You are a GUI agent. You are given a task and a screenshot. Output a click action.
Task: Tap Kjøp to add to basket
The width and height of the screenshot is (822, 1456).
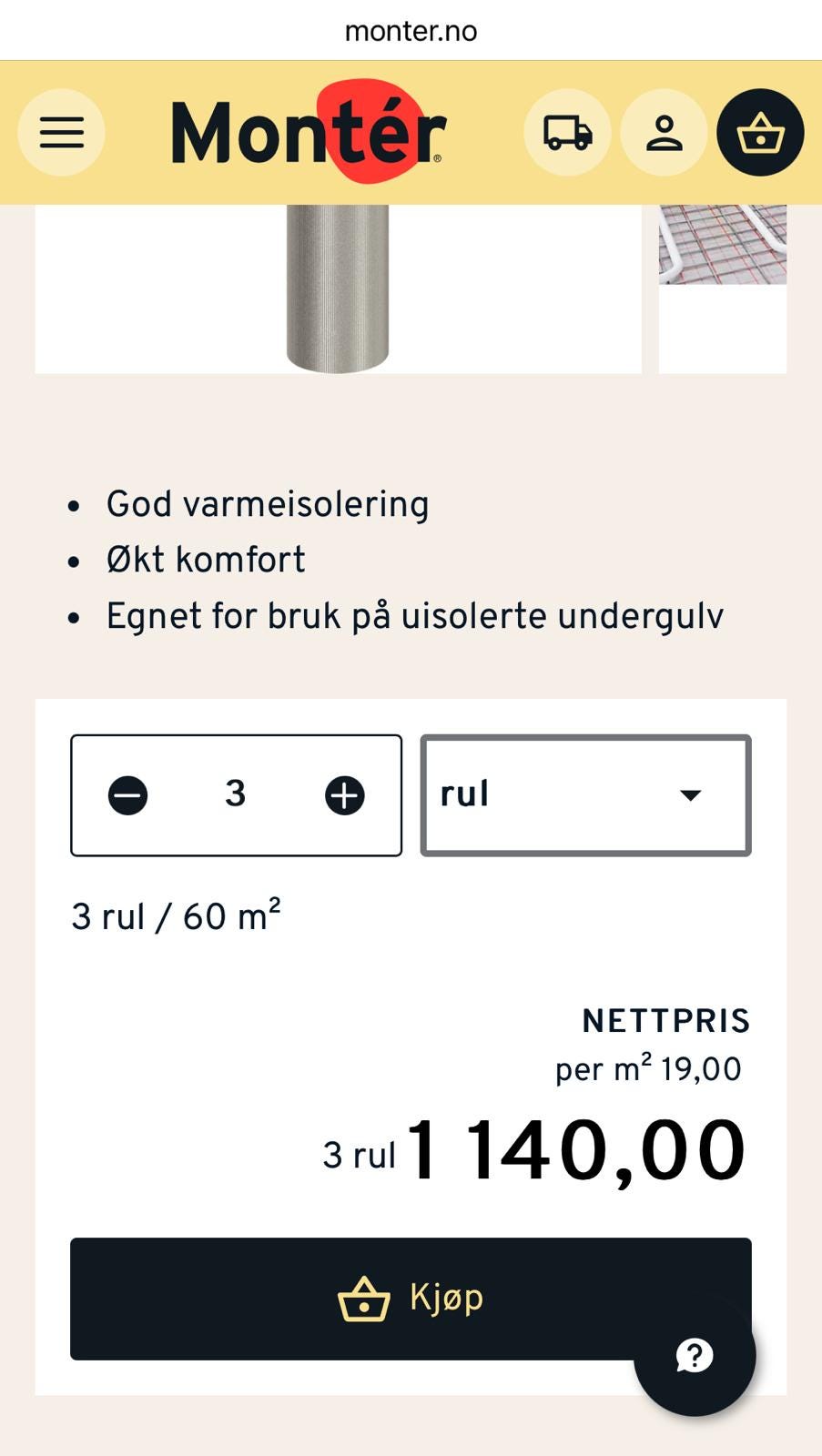point(411,1299)
